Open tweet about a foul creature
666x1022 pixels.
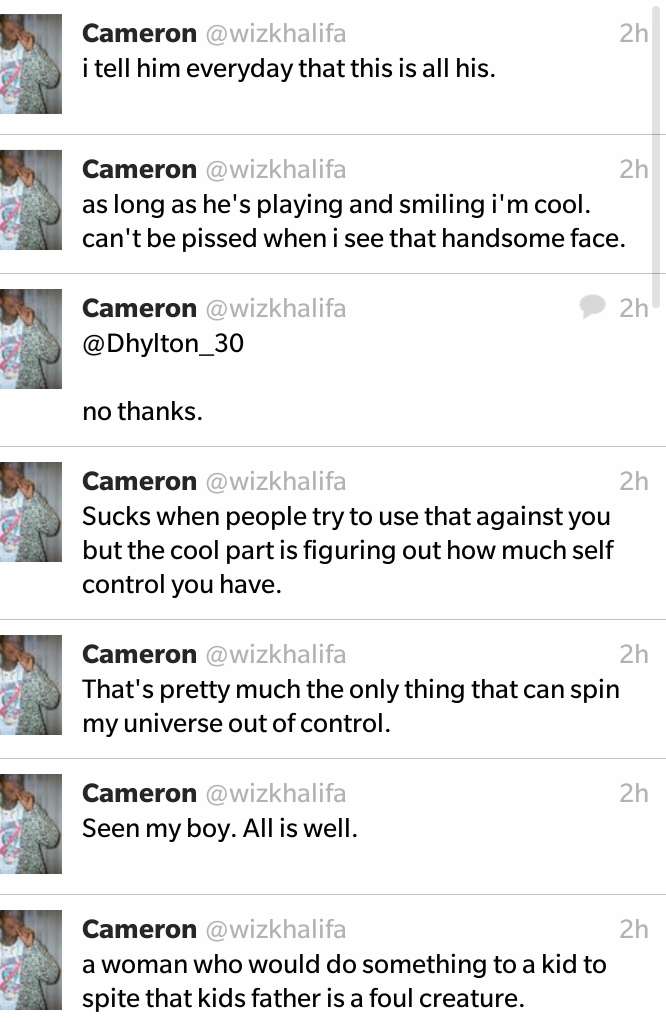[344, 981]
